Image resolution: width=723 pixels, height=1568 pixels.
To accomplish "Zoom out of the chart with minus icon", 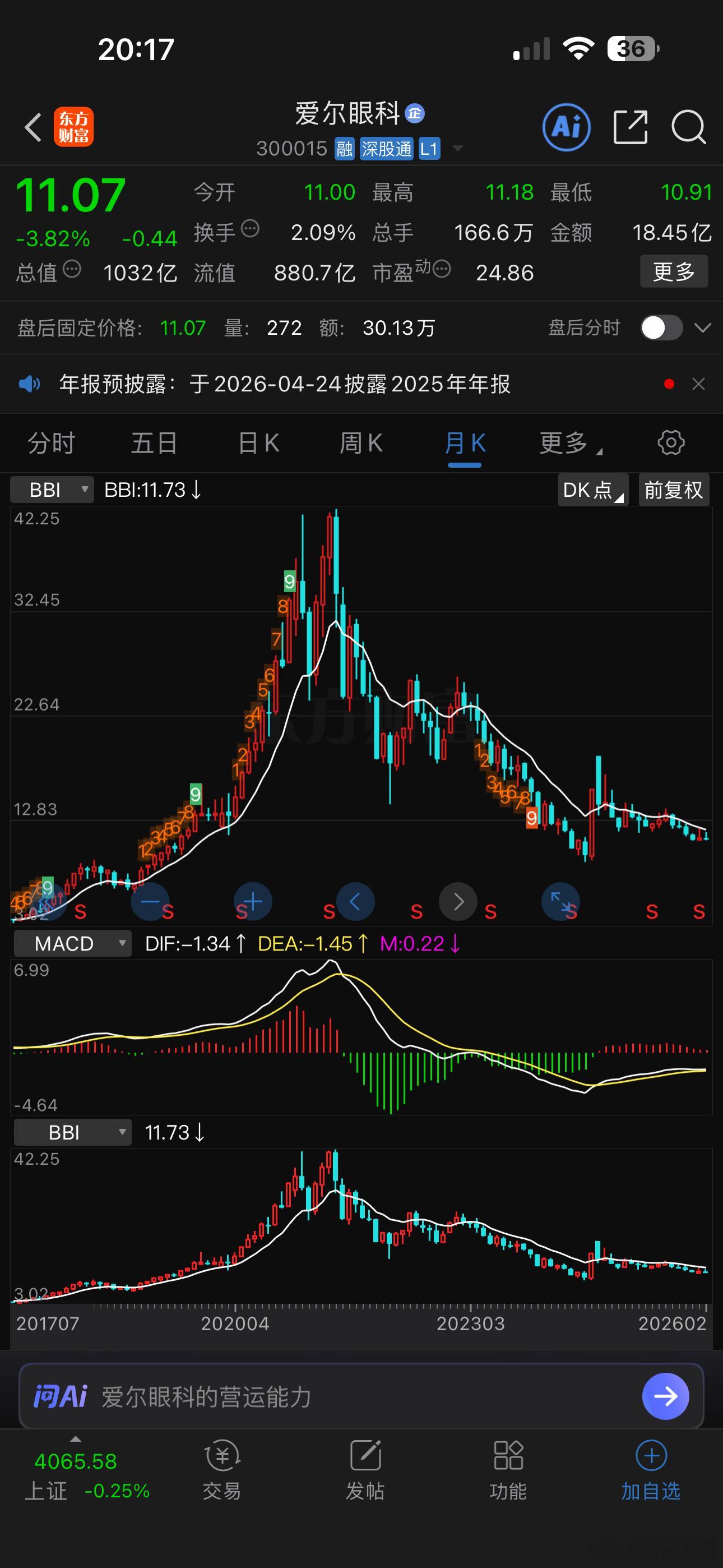I will click(x=151, y=902).
